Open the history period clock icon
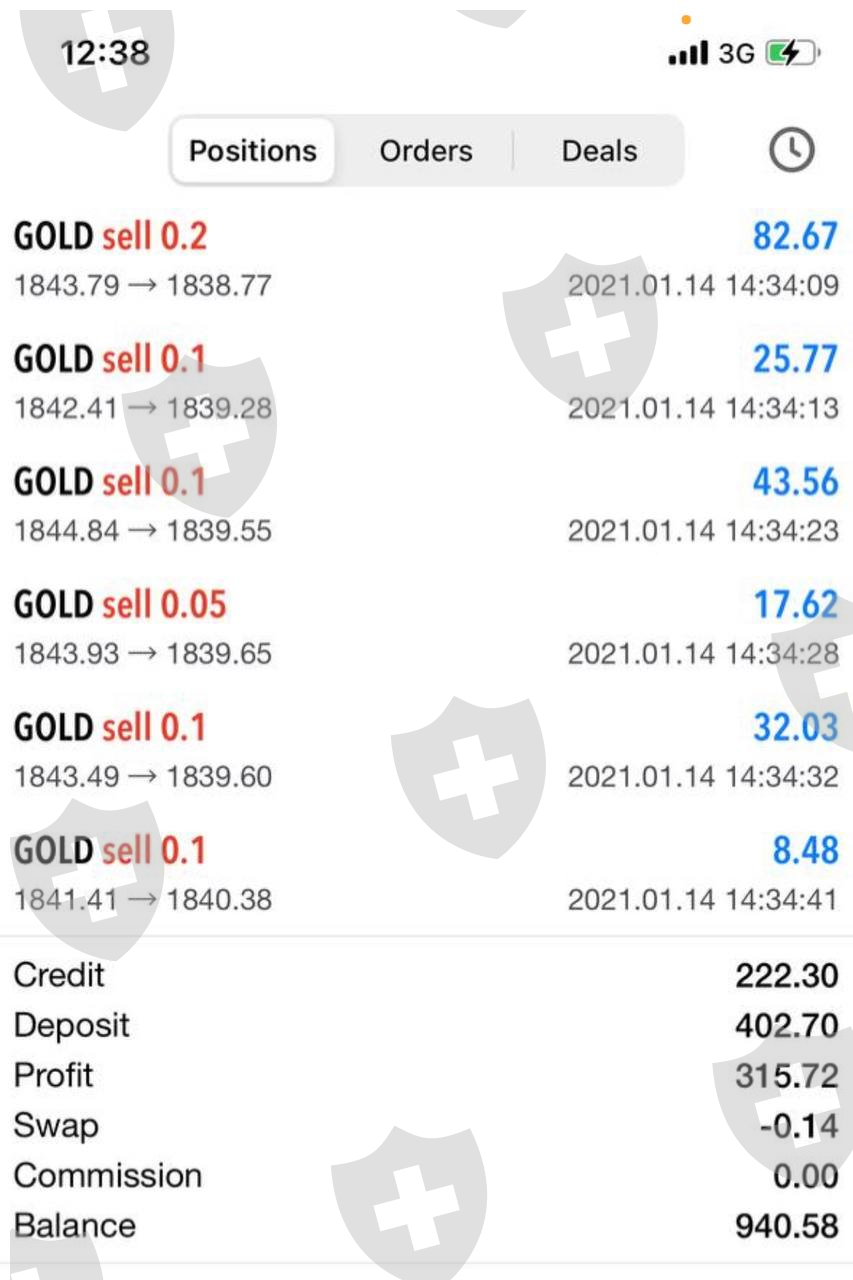 click(791, 151)
